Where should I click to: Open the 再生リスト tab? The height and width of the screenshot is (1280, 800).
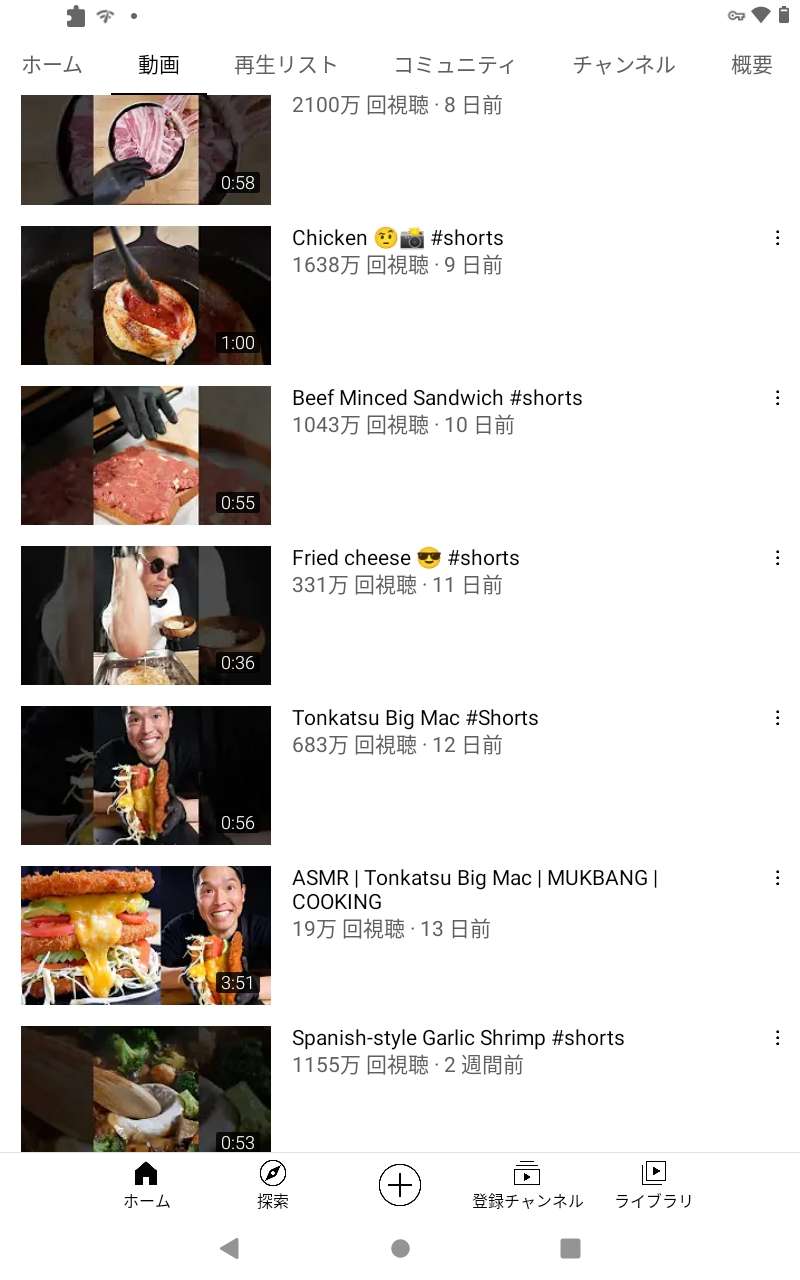286,65
